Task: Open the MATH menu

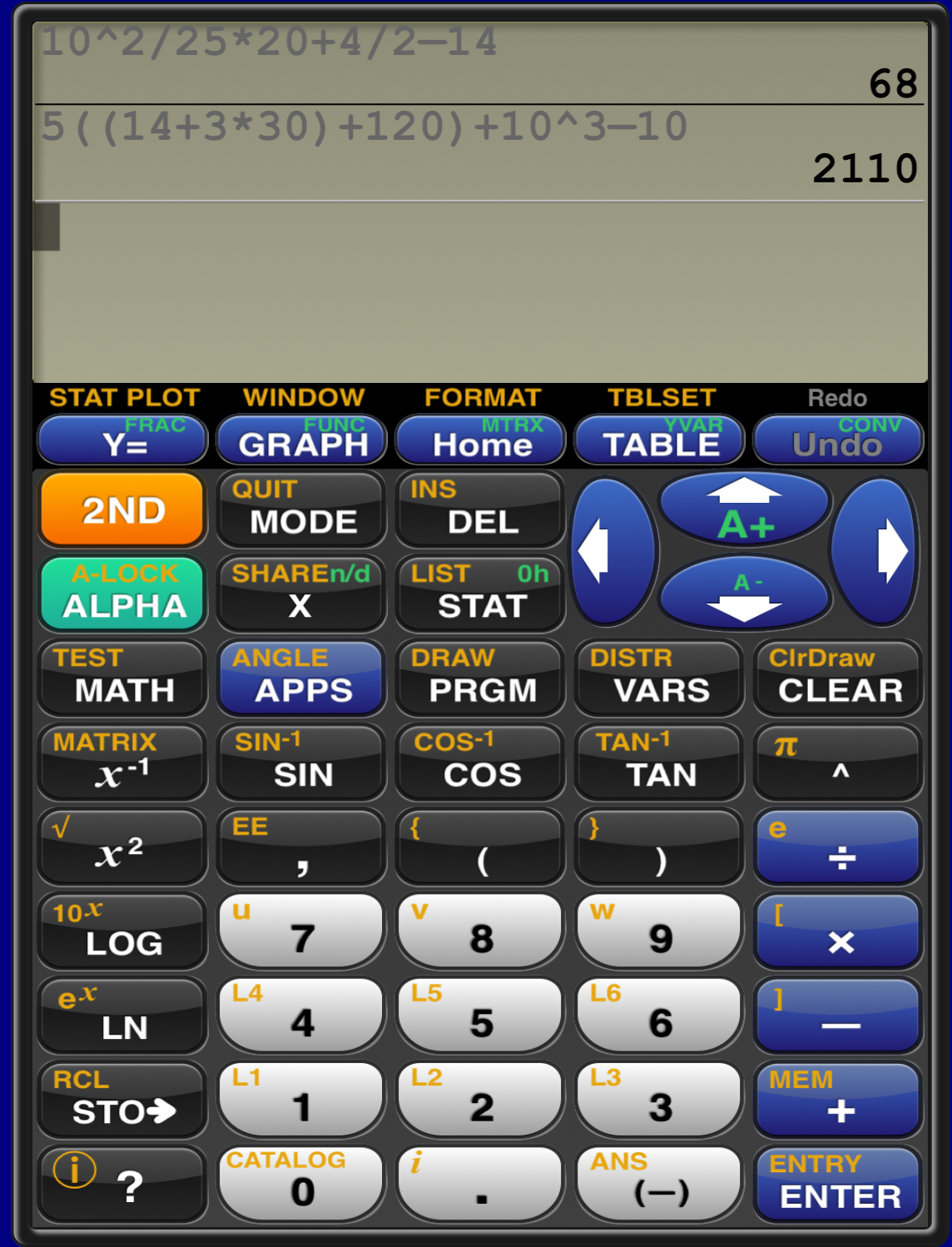Action: pos(121,678)
